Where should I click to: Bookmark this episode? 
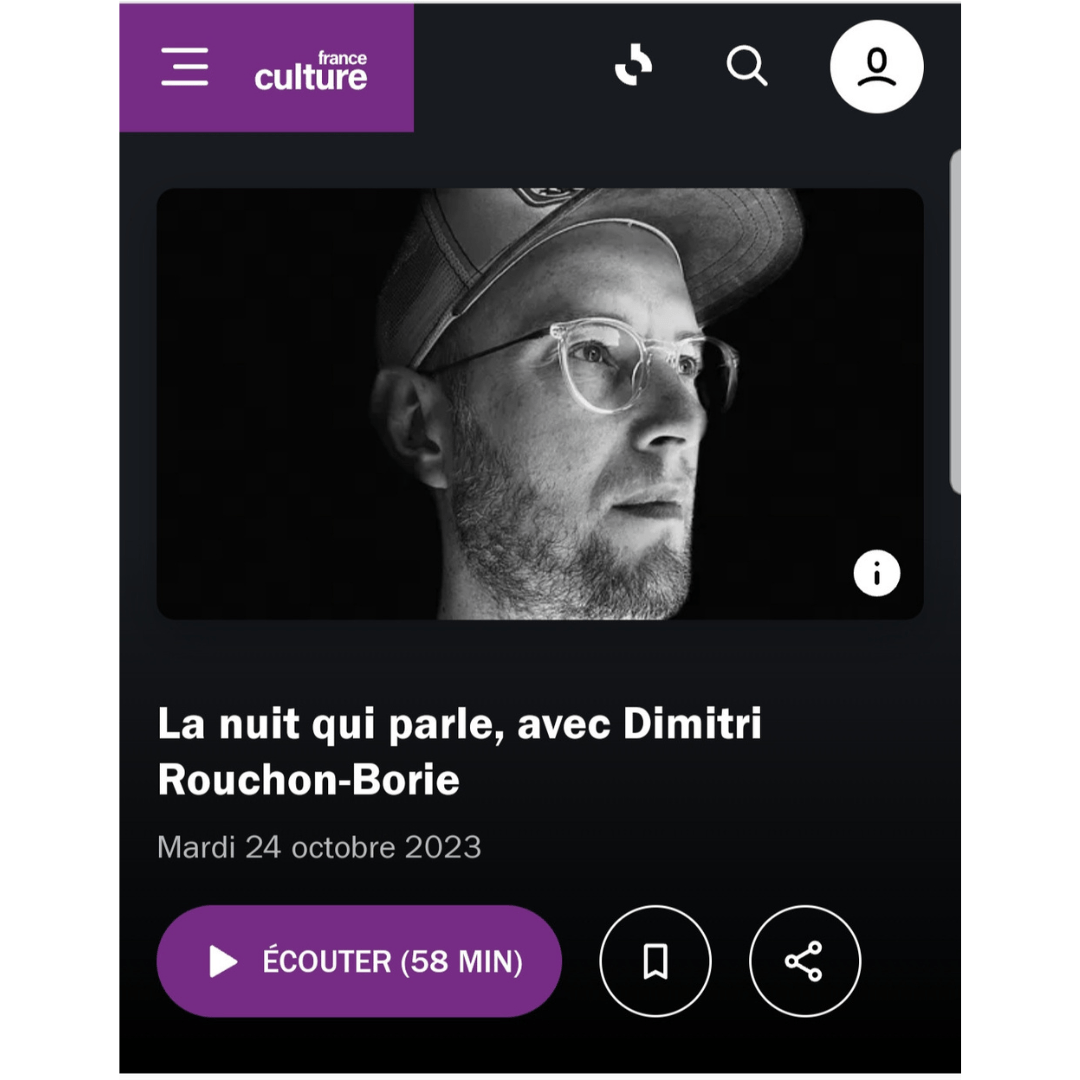click(x=655, y=961)
